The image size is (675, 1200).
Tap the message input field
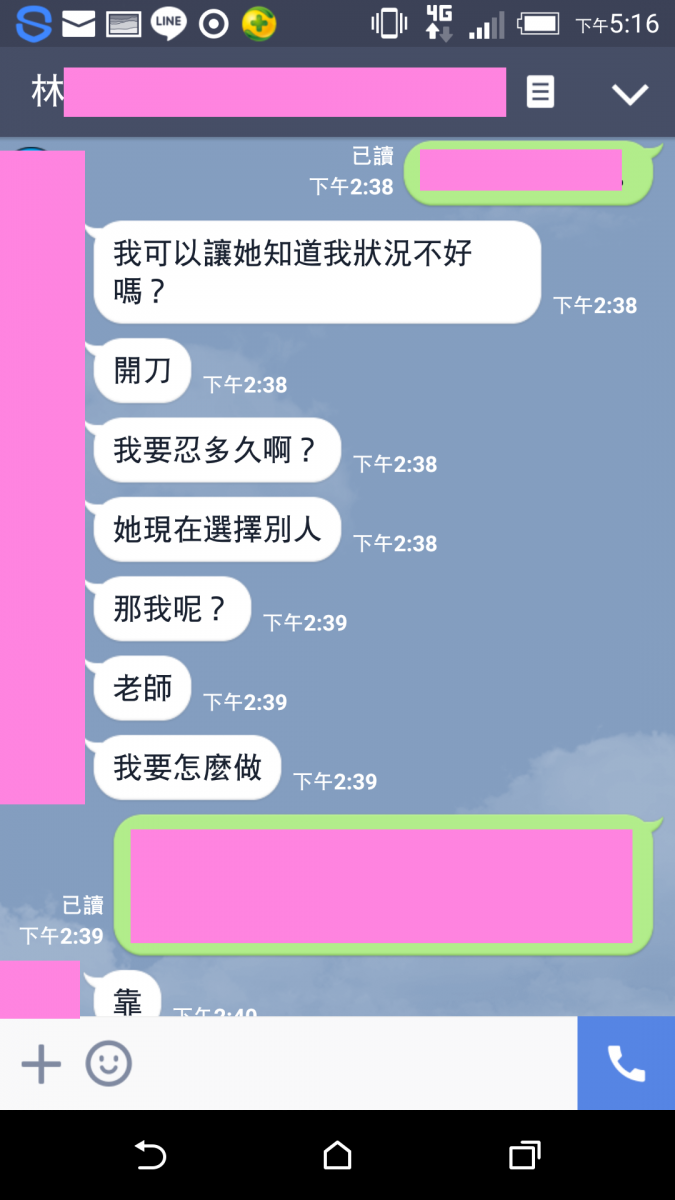[x=350, y=1064]
